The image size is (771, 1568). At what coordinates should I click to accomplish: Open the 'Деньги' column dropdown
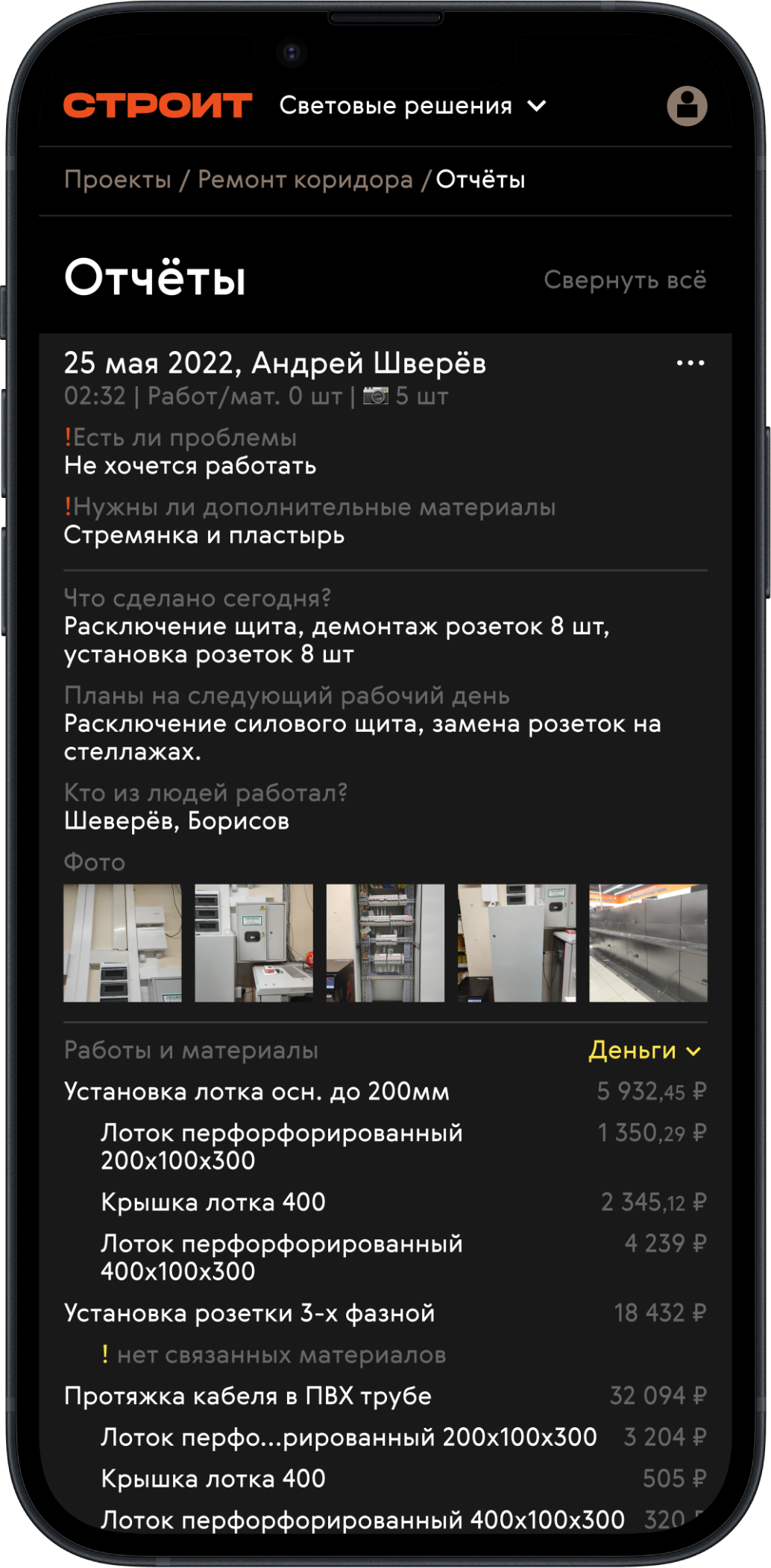pos(643,1051)
